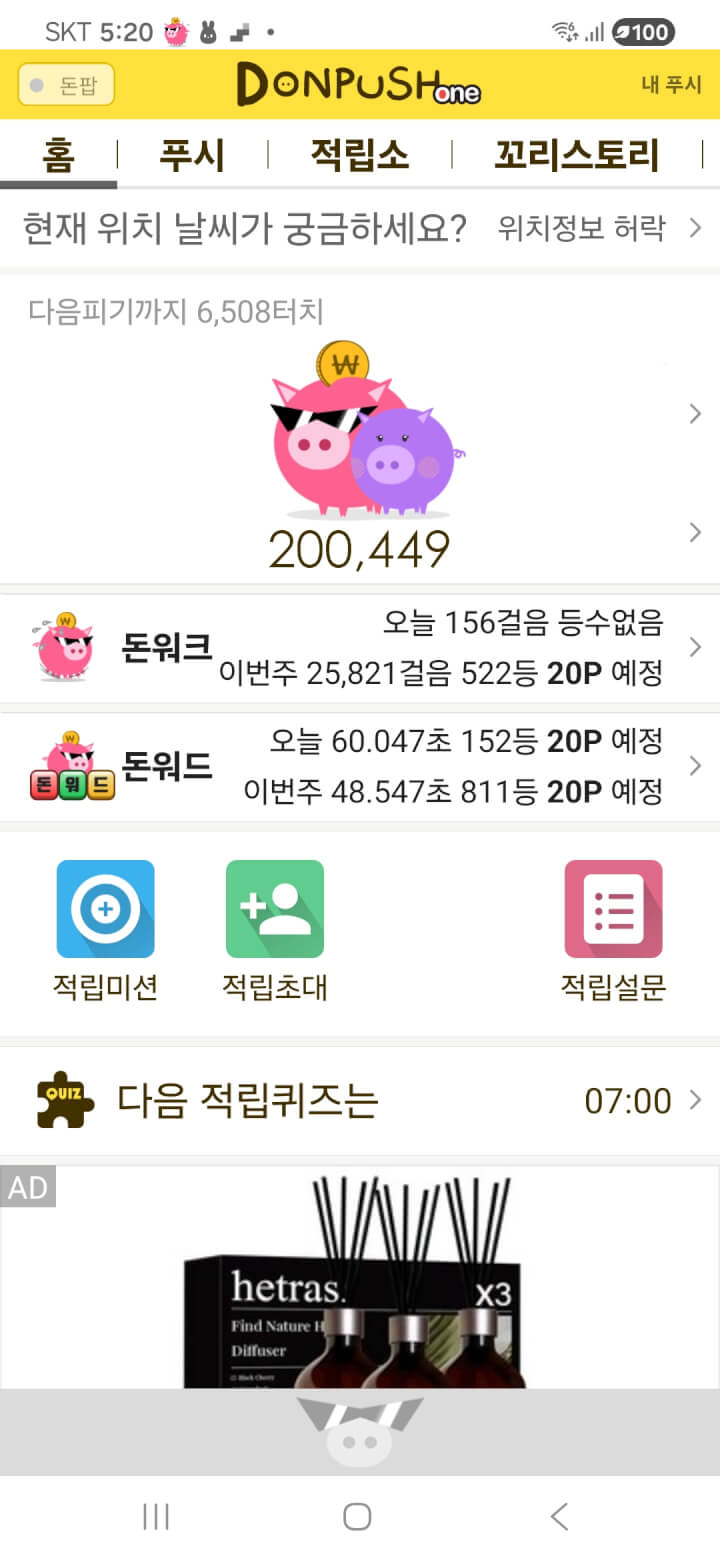Open the 꼬리스토리 tab
Screen dimensions: 720x1560
[576, 156]
